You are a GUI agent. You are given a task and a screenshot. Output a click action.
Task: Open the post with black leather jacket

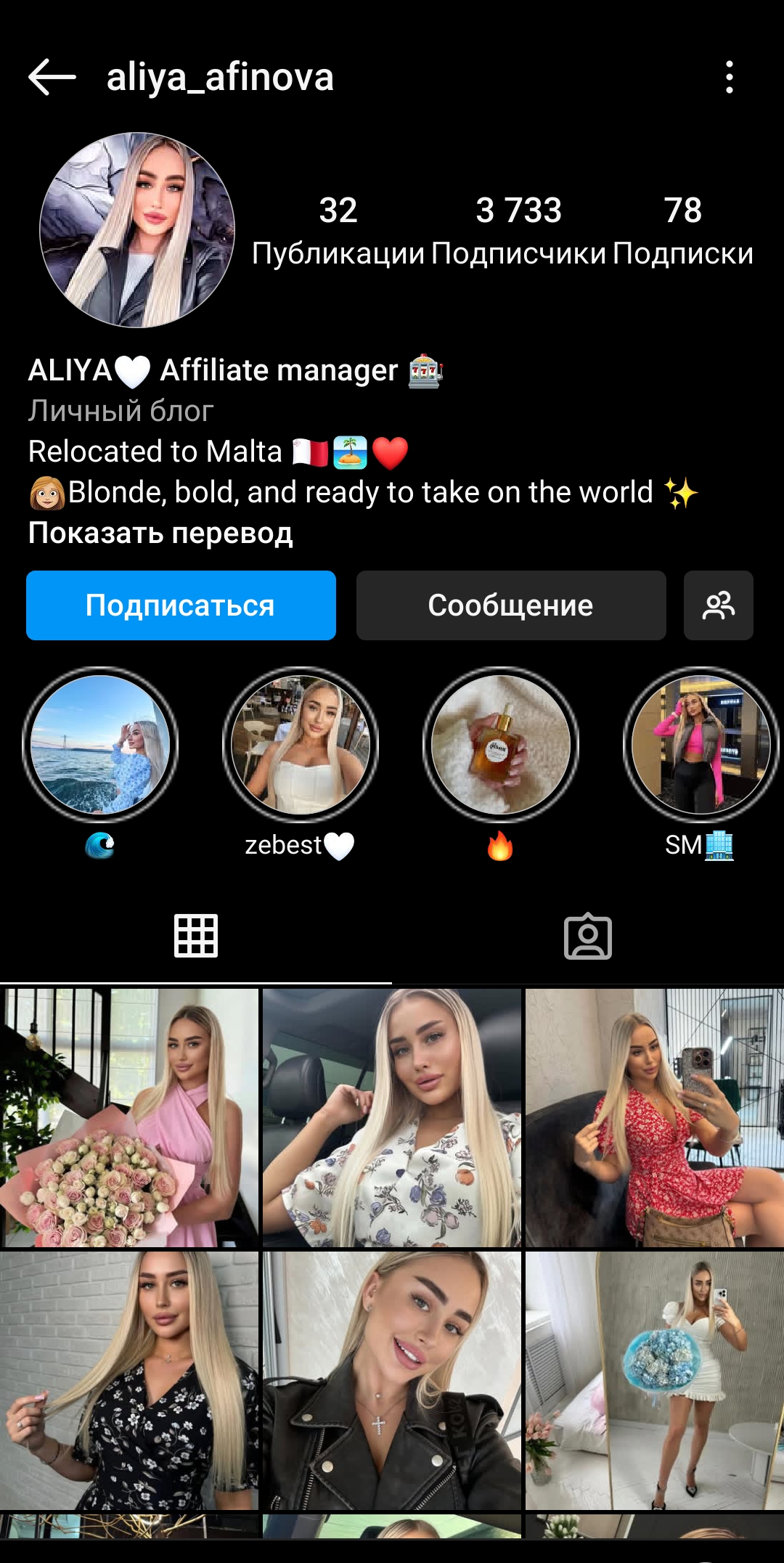392,1380
